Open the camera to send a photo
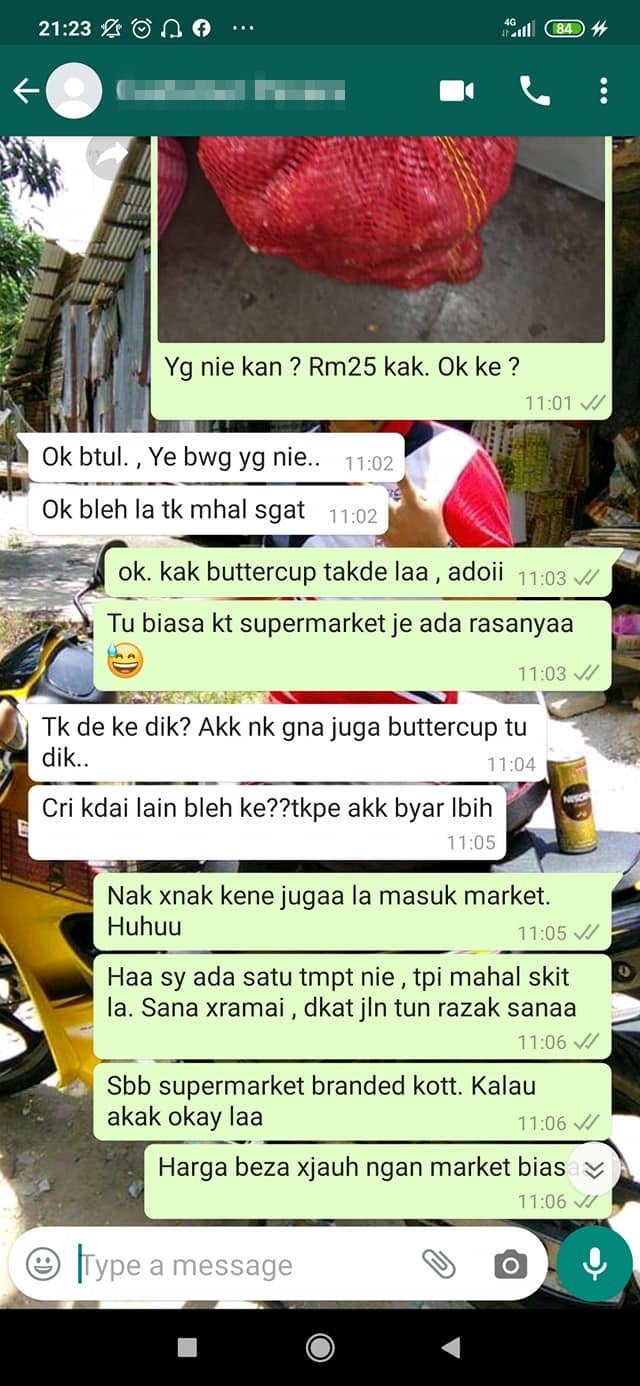This screenshot has height=1386, width=640. (x=510, y=1264)
